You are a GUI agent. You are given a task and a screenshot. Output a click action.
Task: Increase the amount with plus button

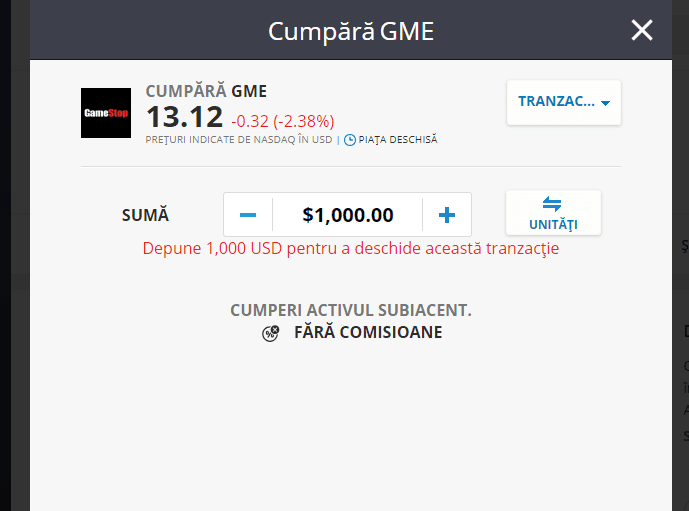coord(447,215)
